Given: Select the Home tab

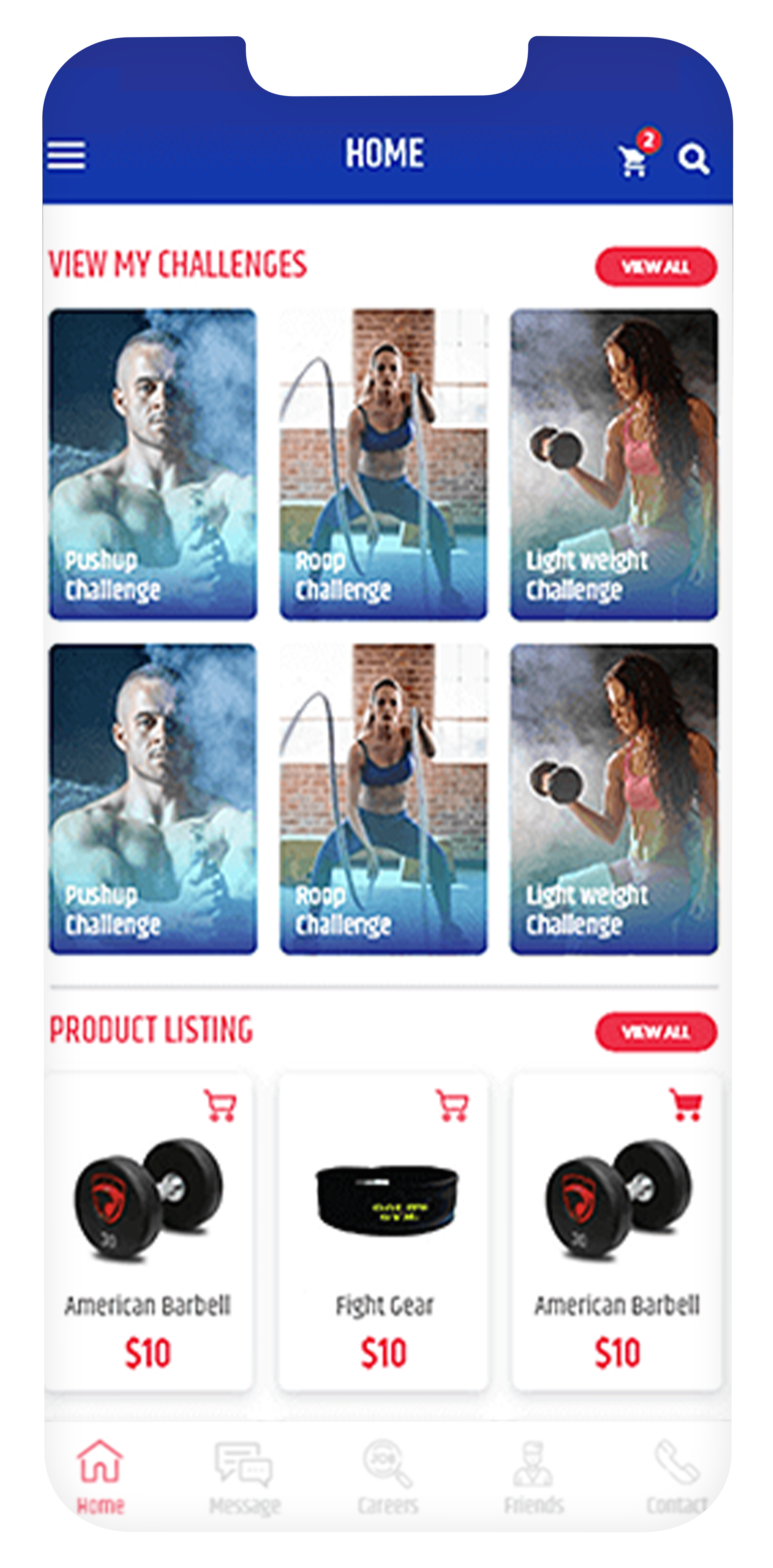Looking at the screenshot, I should point(100,1476).
